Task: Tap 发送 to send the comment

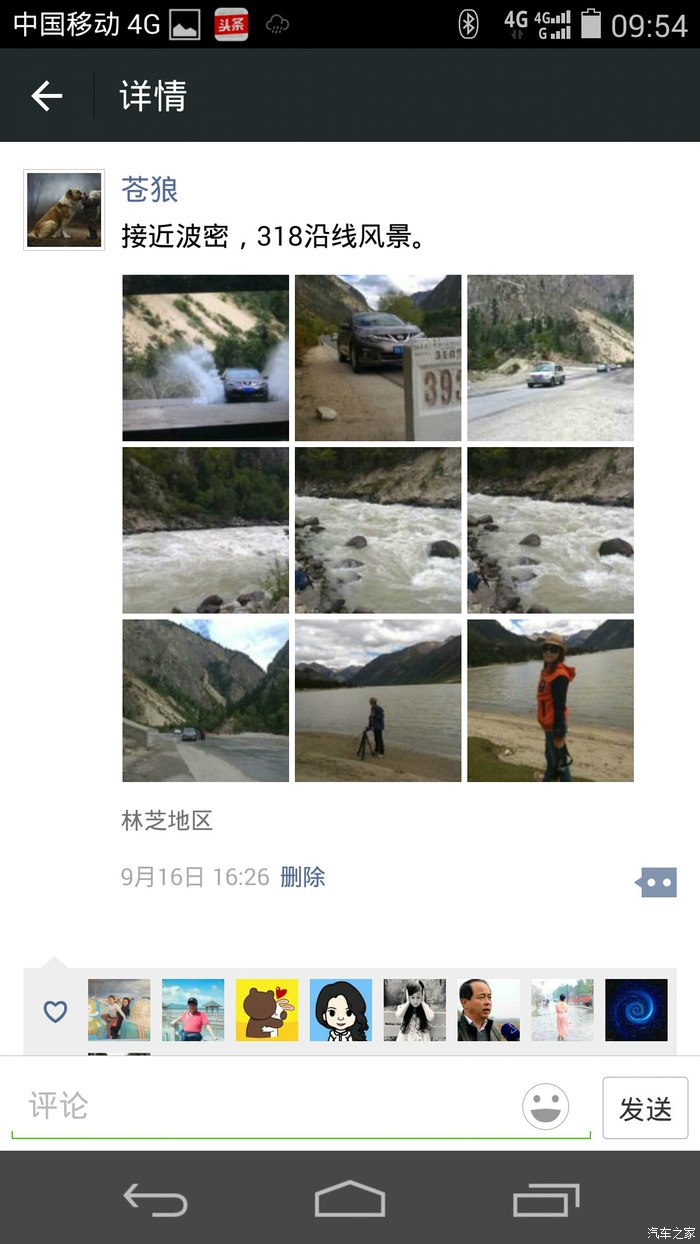Action: click(x=645, y=1108)
